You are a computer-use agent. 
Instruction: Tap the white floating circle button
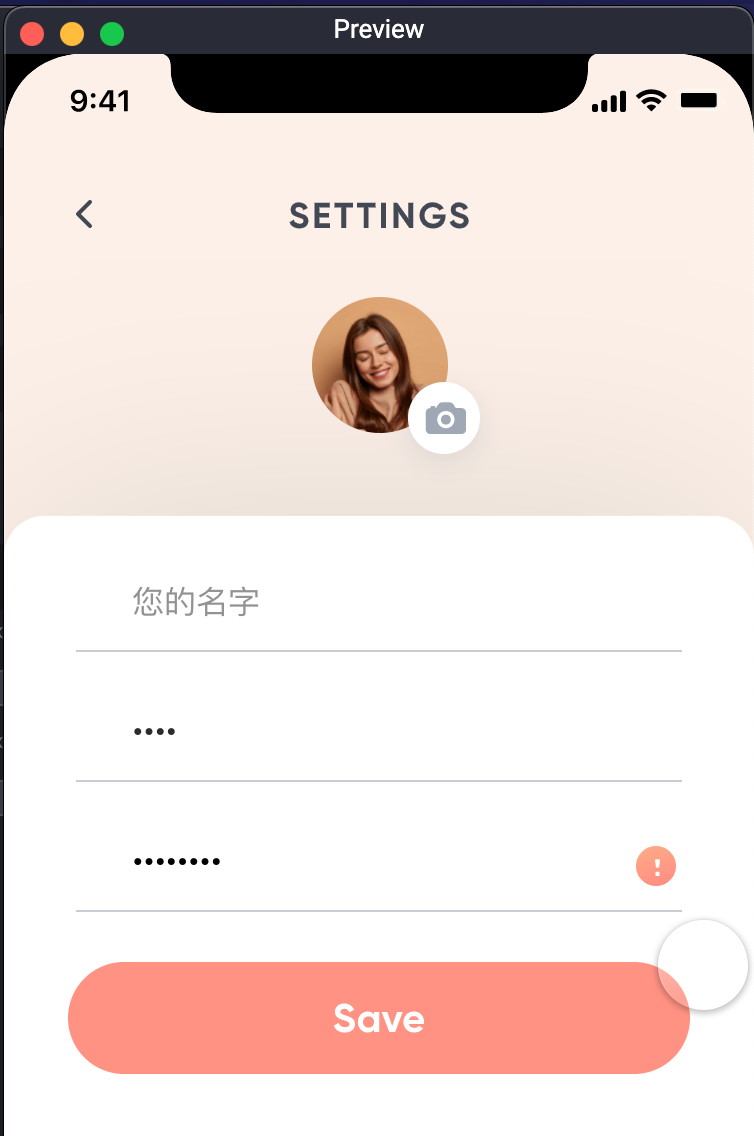pyautogui.click(x=703, y=964)
